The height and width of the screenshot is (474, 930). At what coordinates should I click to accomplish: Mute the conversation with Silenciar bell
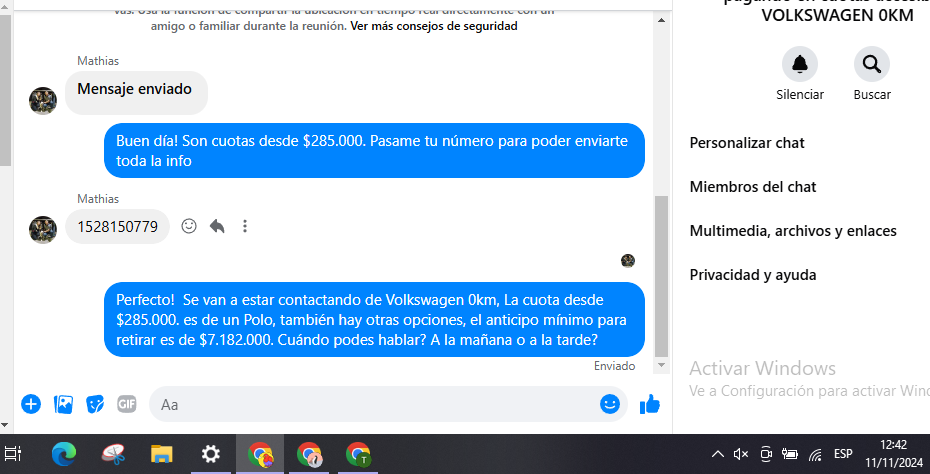[x=799, y=65]
